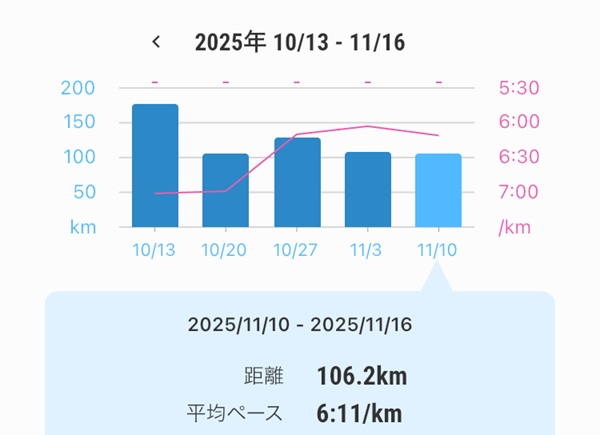Select the 10/20 week bar

225,190
